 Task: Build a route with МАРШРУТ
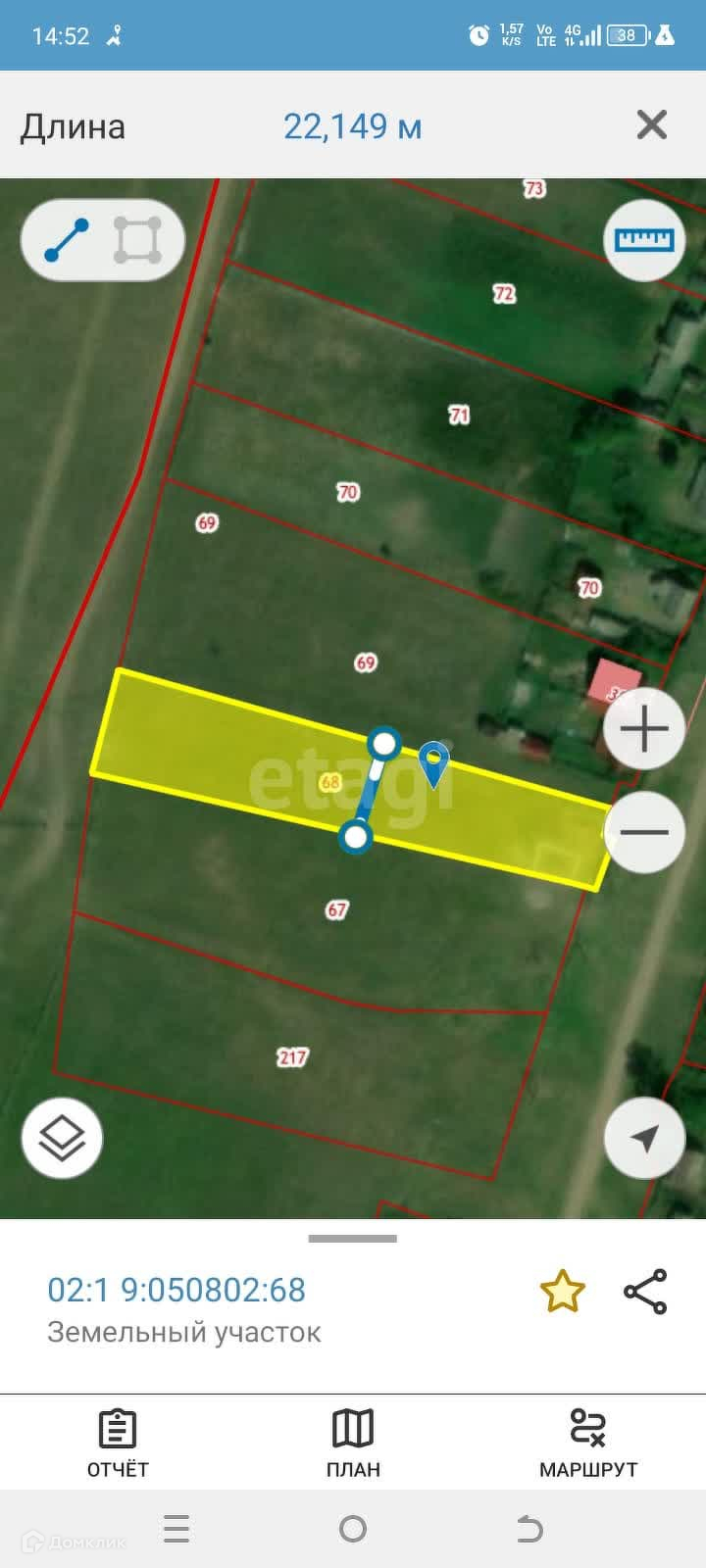tap(588, 1442)
